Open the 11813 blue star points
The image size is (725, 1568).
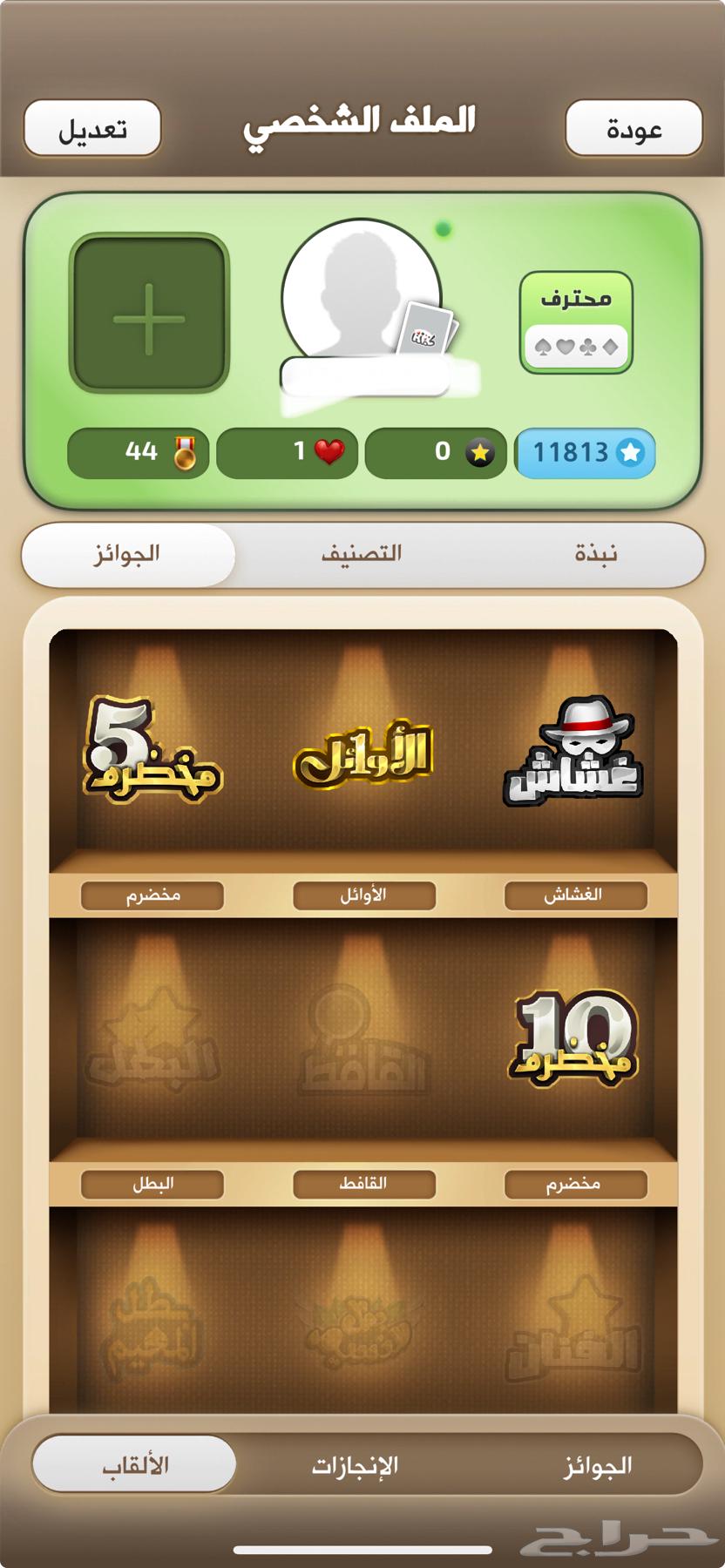click(x=585, y=452)
